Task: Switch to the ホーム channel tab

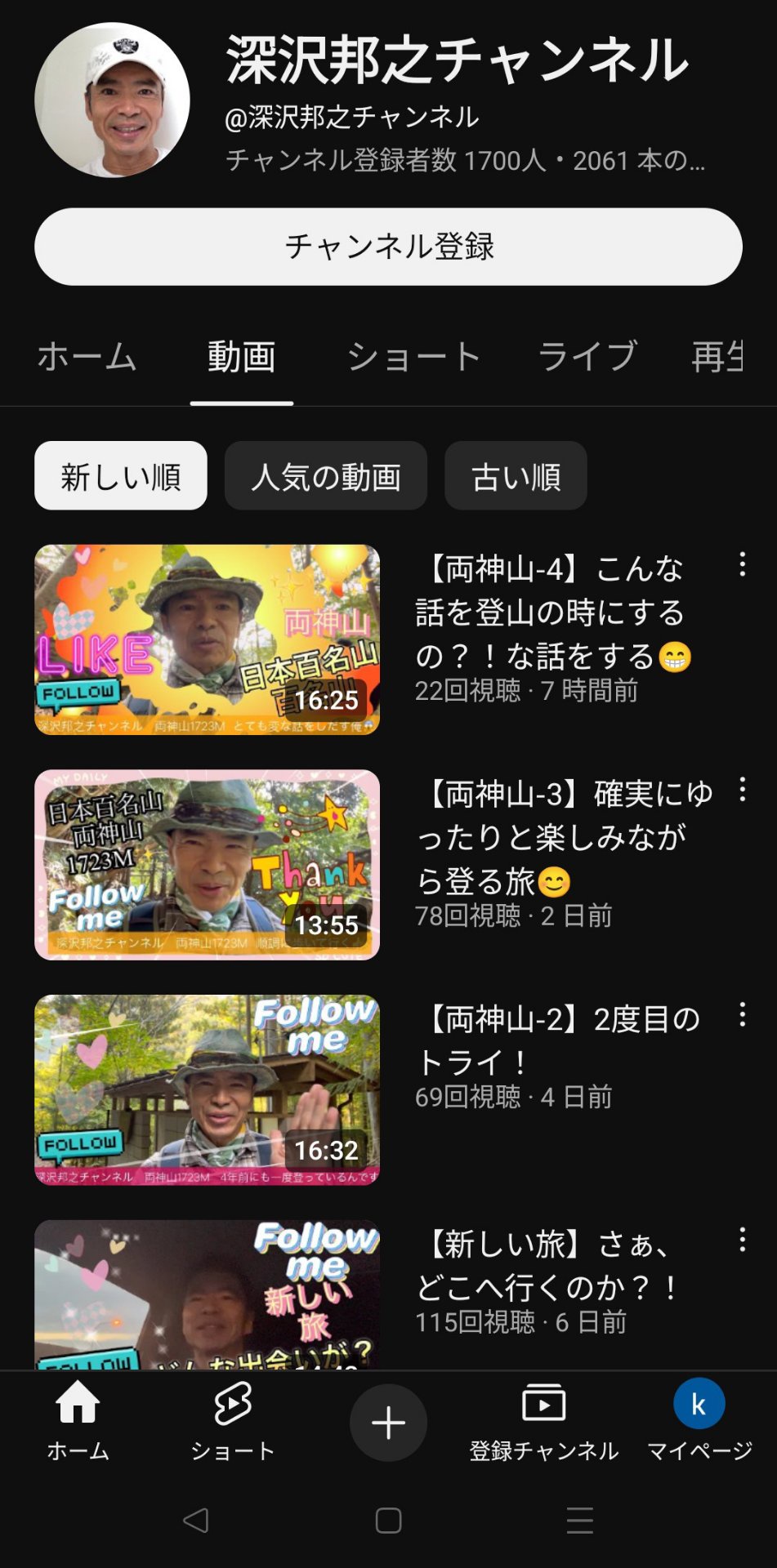Action: (x=87, y=357)
